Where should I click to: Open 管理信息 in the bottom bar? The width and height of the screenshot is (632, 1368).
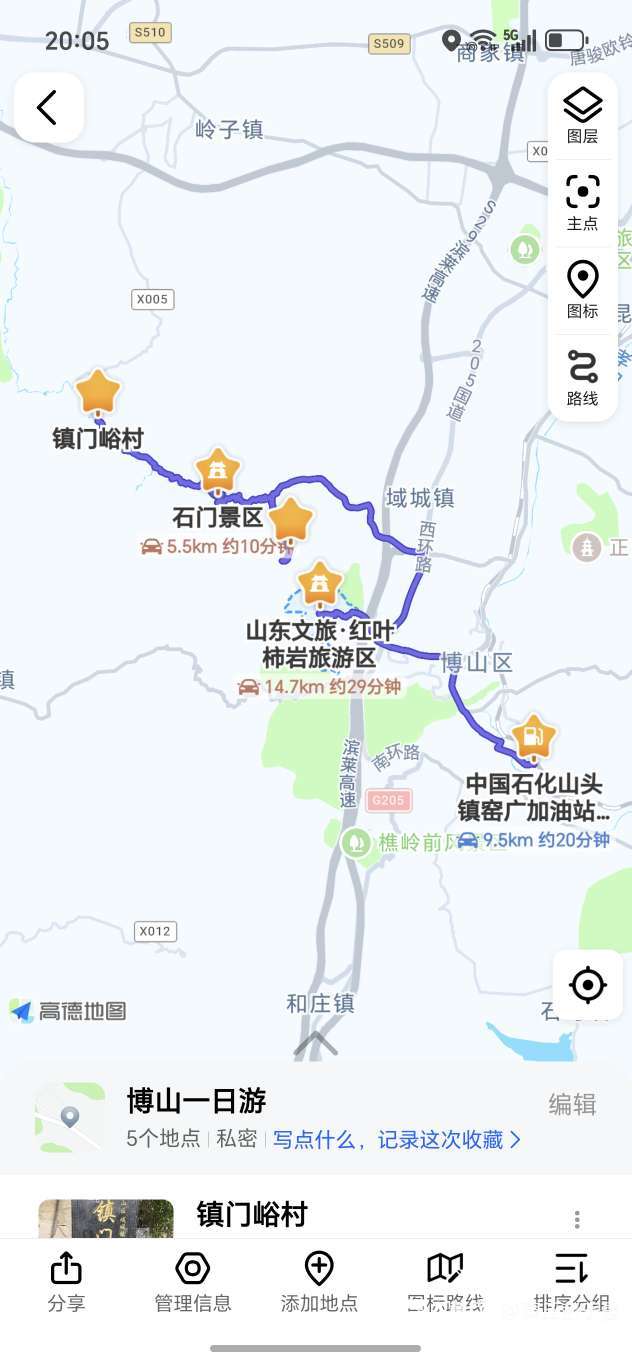pyautogui.click(x=192, y=1282)
